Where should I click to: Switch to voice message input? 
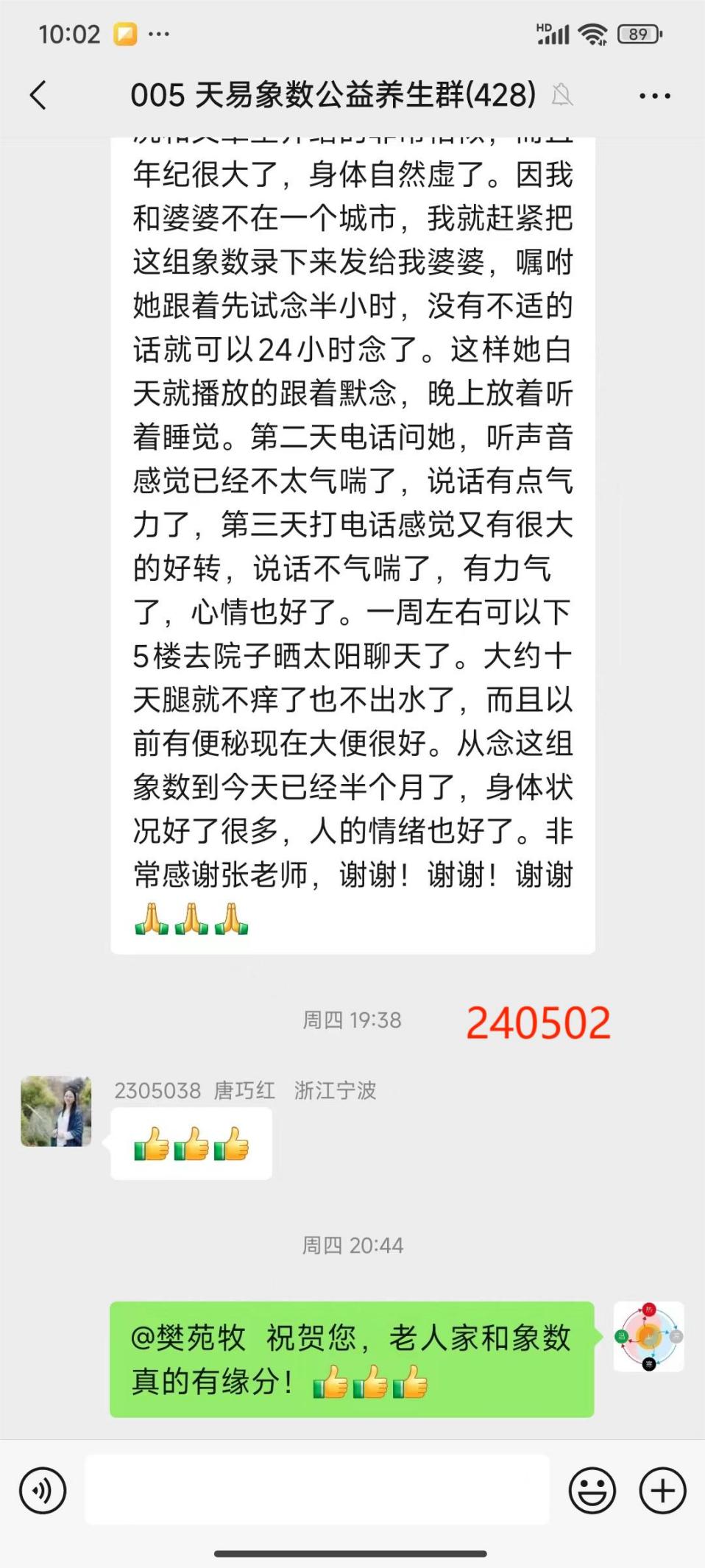(x=43, y=1491)
